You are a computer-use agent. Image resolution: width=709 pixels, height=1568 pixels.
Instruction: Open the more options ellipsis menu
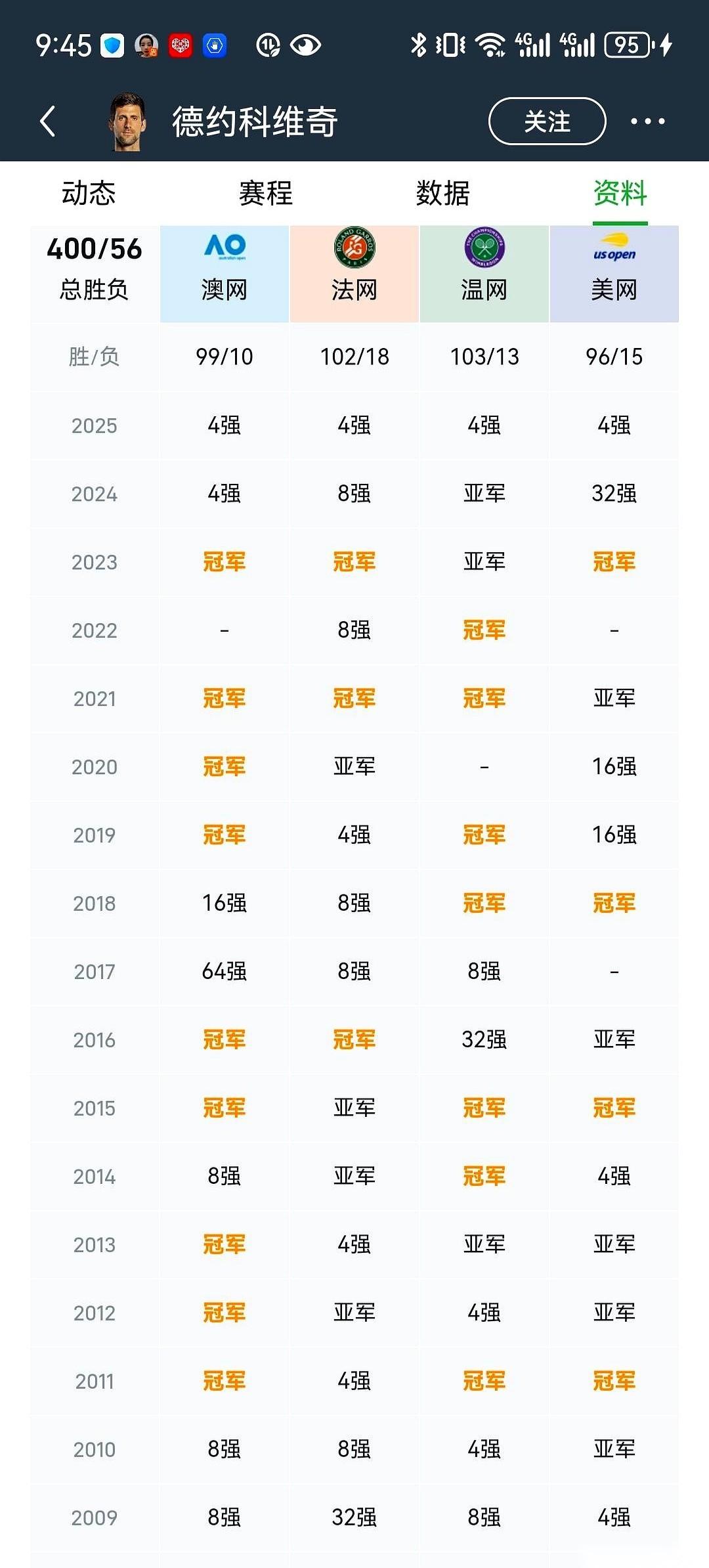click(646, 121)
